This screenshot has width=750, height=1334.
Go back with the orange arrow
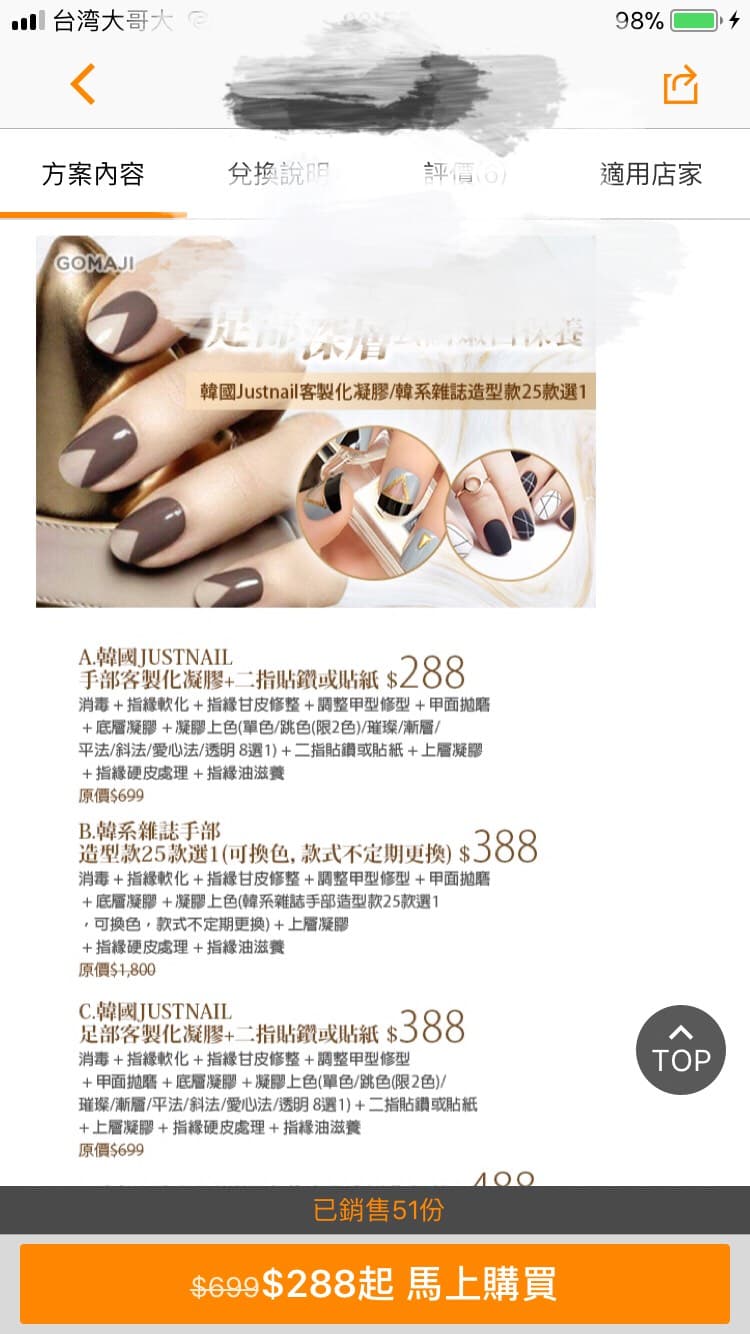[83, 84]
